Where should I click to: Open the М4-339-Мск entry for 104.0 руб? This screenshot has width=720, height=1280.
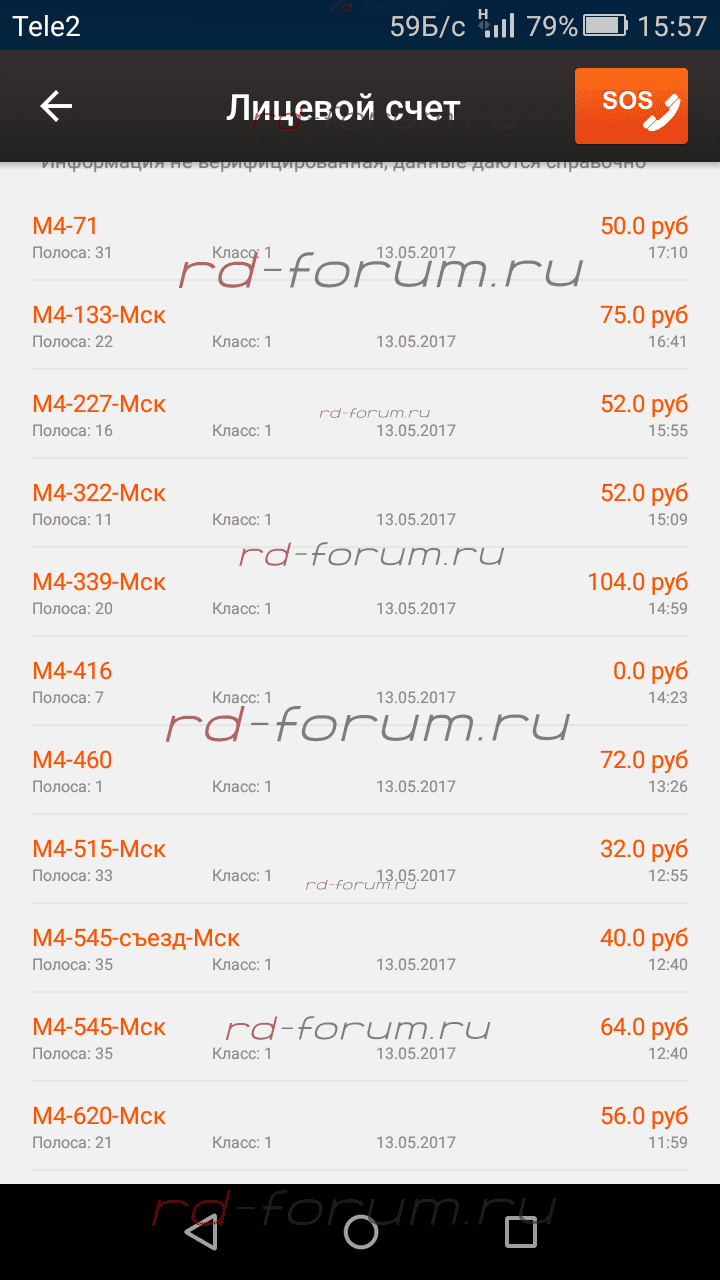pyautogui.click(x=360, y=594)
